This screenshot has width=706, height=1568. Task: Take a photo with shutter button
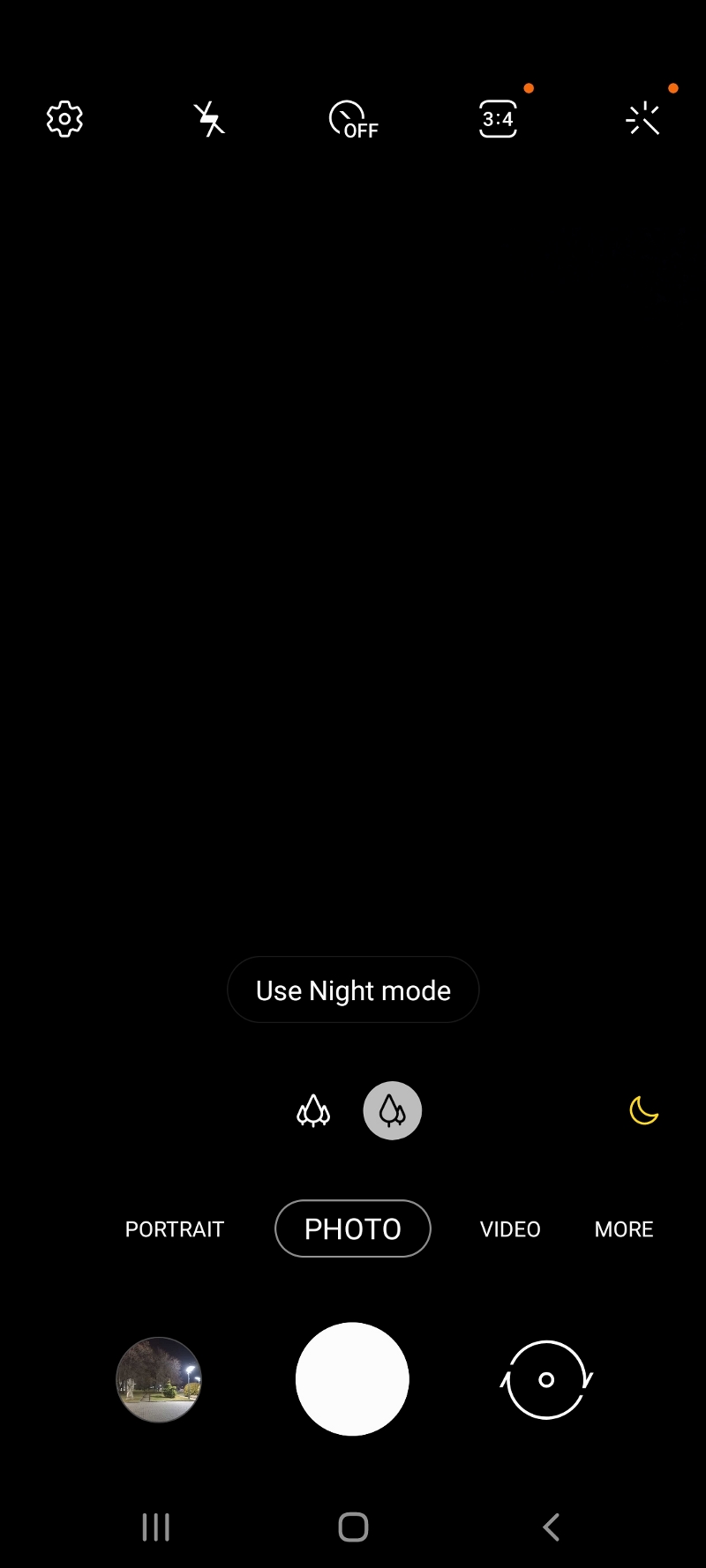pos(352,1379)
